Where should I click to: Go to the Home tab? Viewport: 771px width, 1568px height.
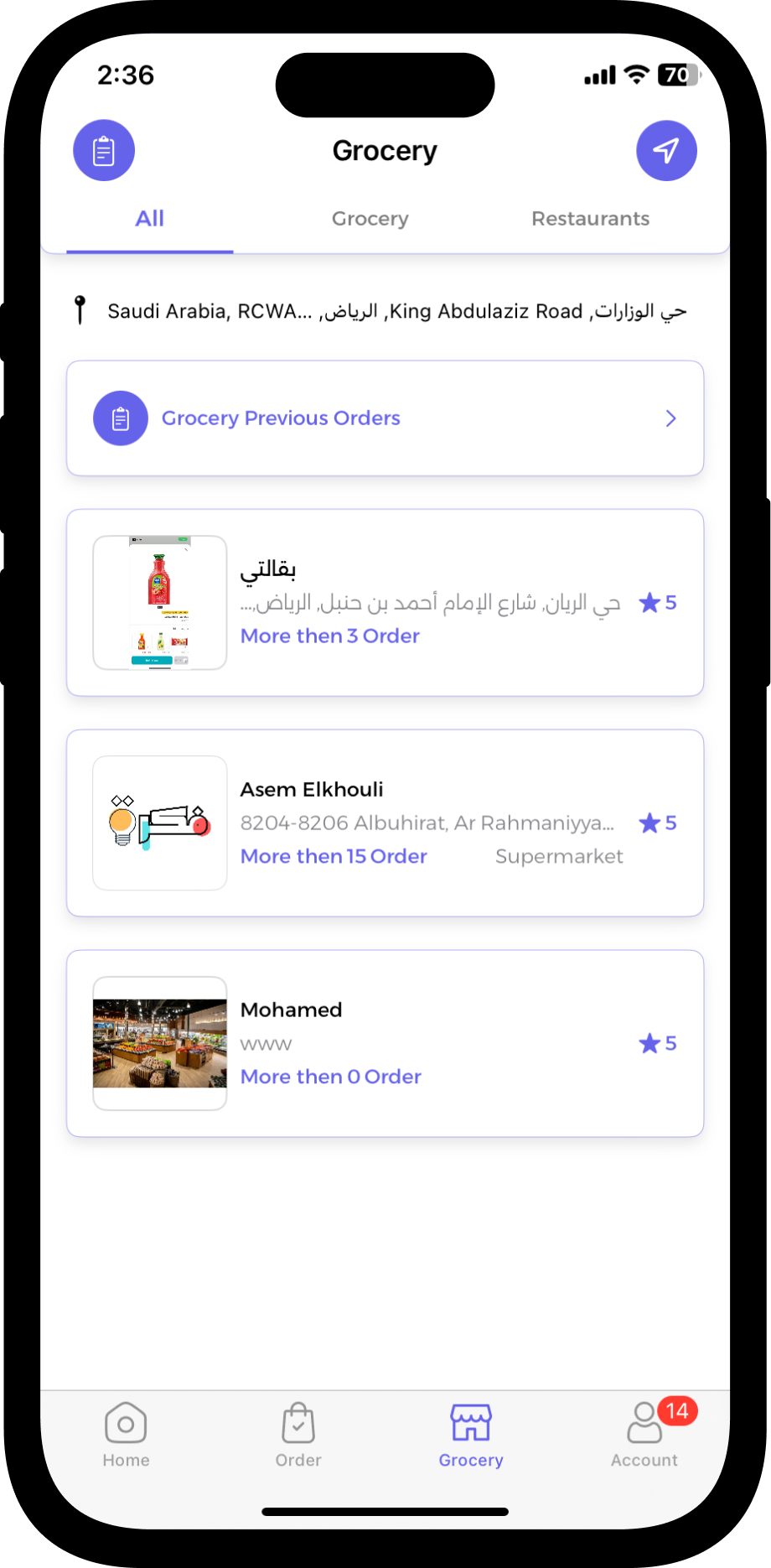point(126,1435)
